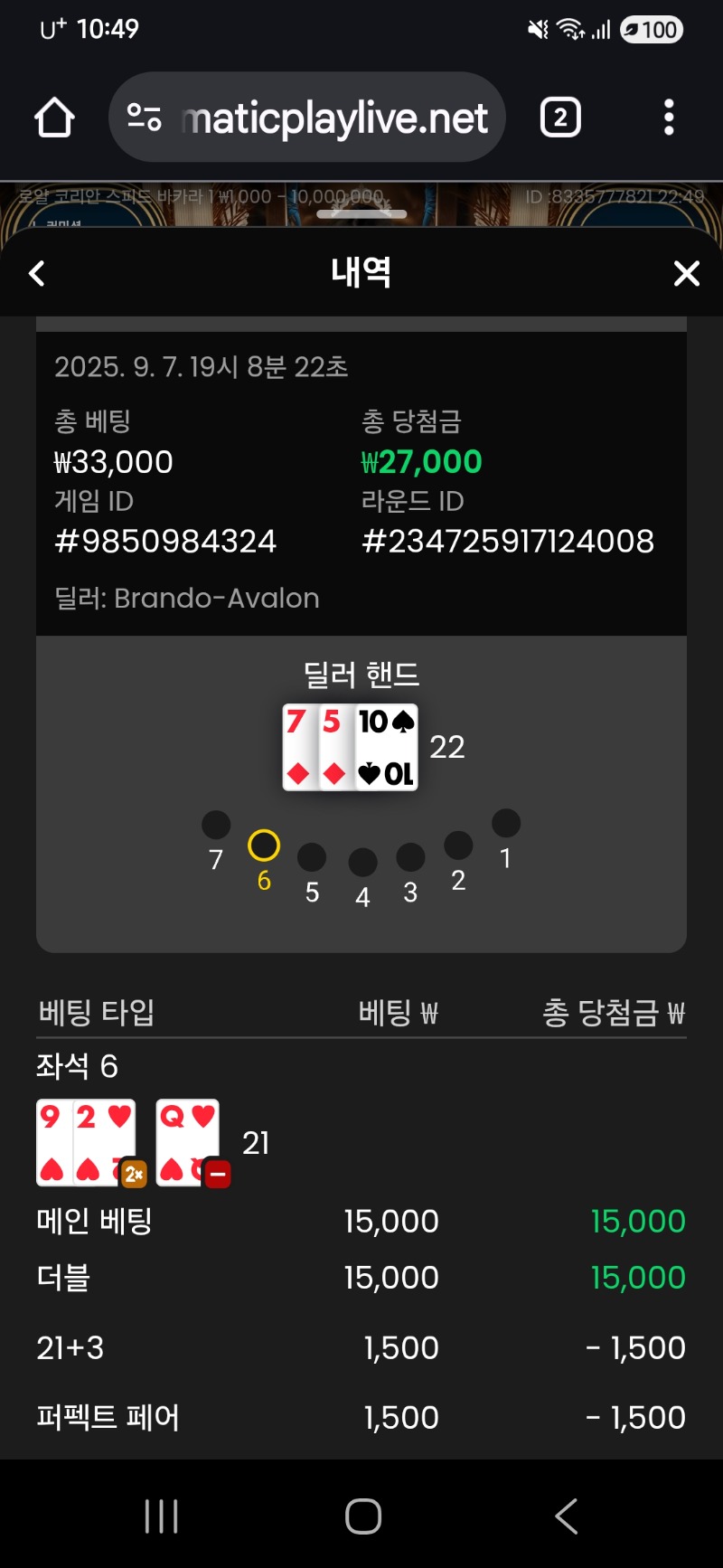Tap the address bar showing maticplaylive.net
723x1568 pixels.
307,118
